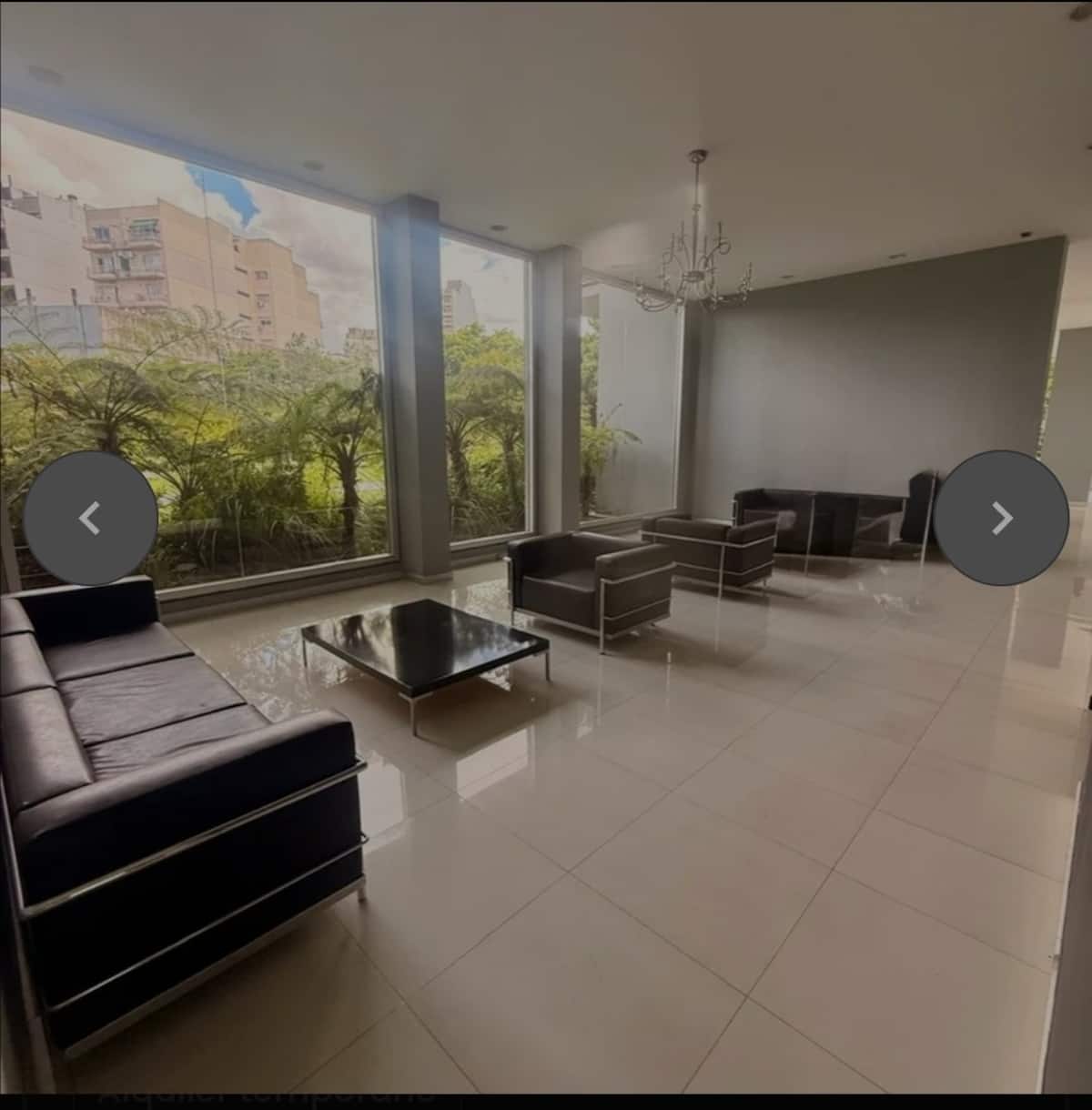Go to the previous photo
Viewport: 1092px width, 1110px height.
tap(90, 518)
